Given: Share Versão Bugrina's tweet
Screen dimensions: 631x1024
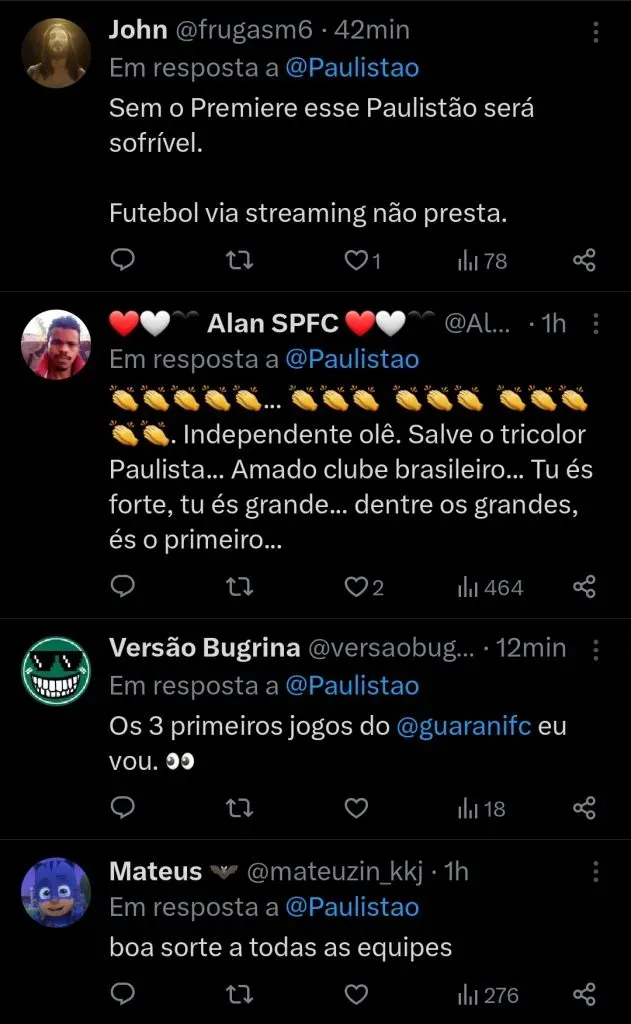Looking at the screenshot, I should (584, 808).
